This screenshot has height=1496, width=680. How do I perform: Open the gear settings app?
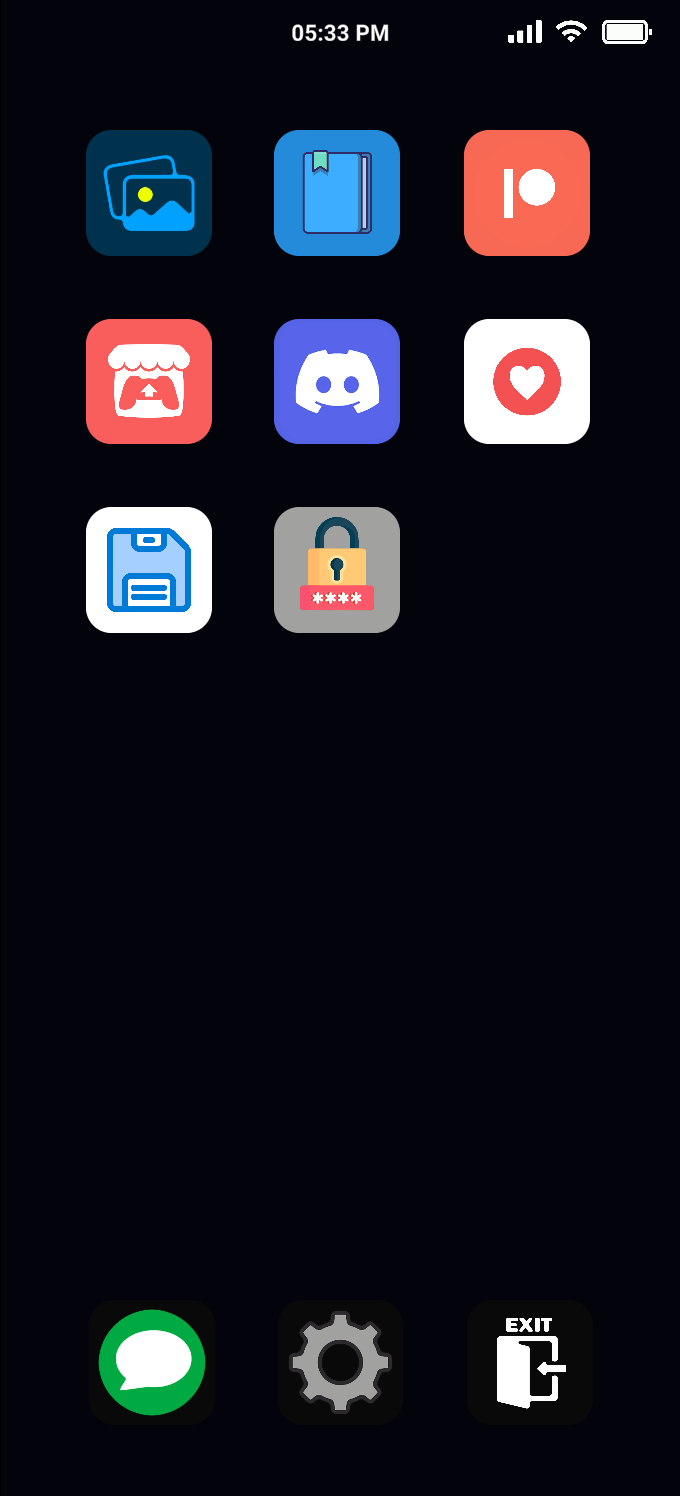pos(340,1362)
